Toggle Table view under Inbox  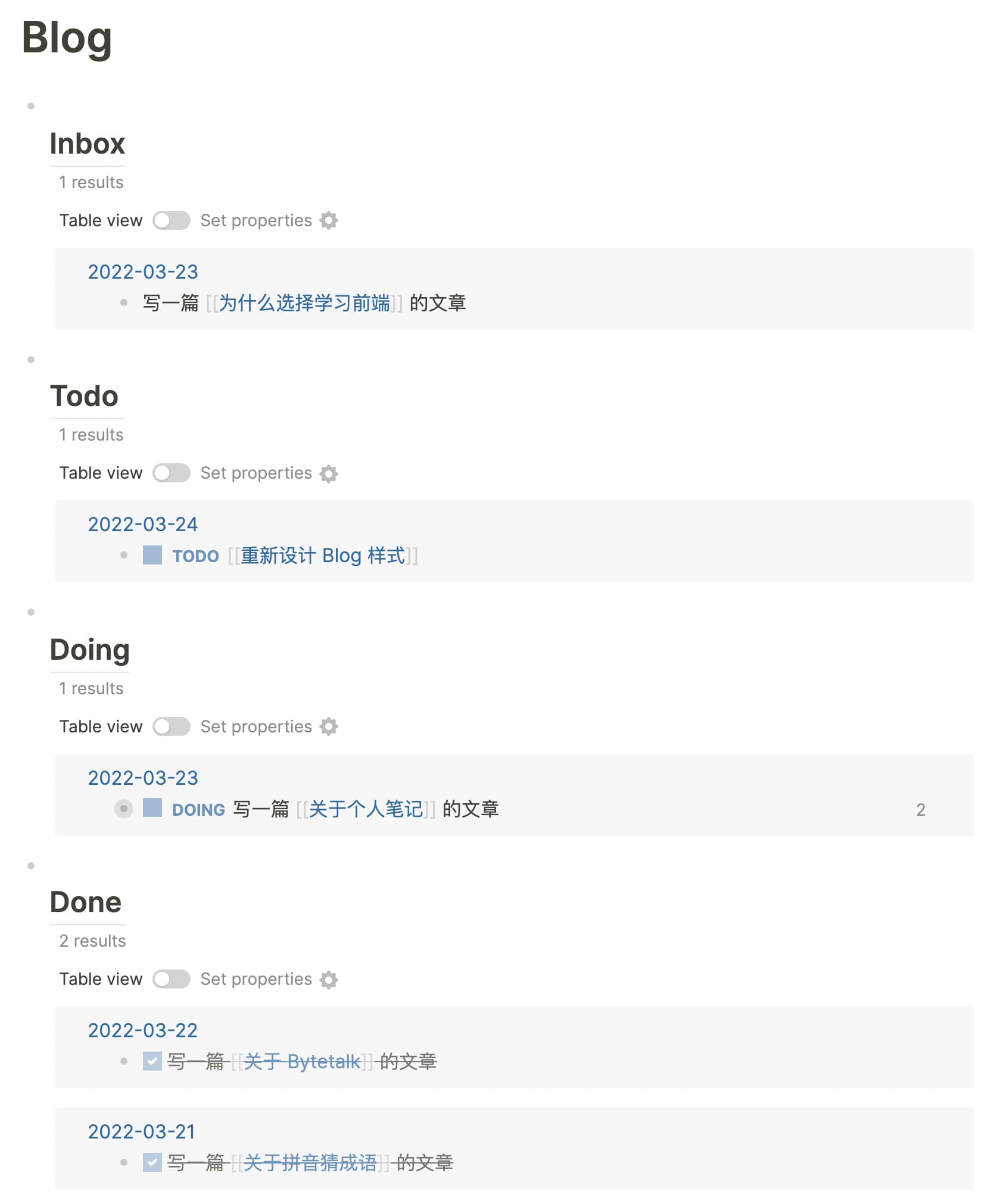pyautogui.click(x=171, y=220)
